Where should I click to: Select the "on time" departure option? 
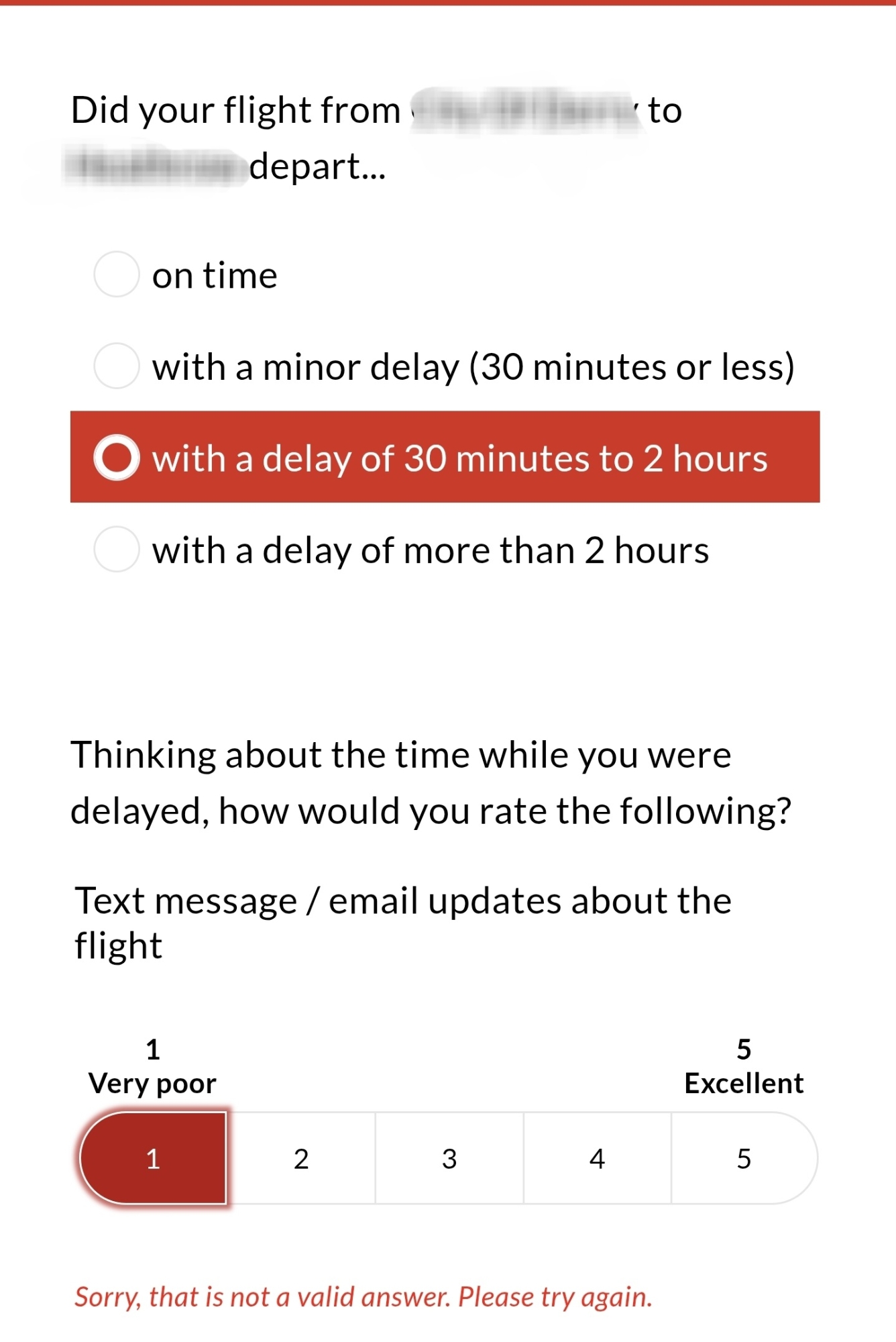(117, 274)
